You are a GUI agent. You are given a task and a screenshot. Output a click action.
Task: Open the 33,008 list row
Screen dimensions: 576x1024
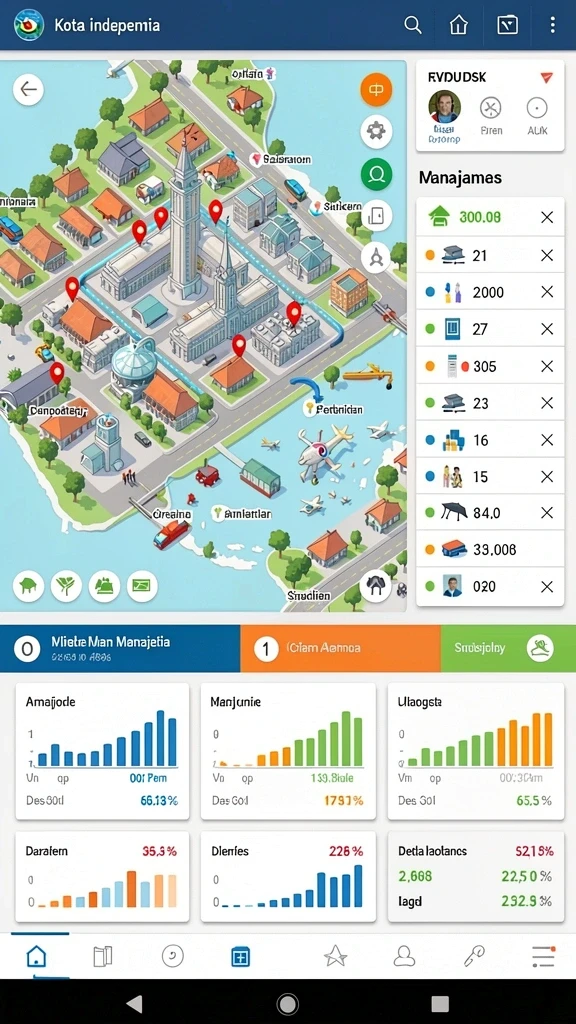tap(490, 549)
